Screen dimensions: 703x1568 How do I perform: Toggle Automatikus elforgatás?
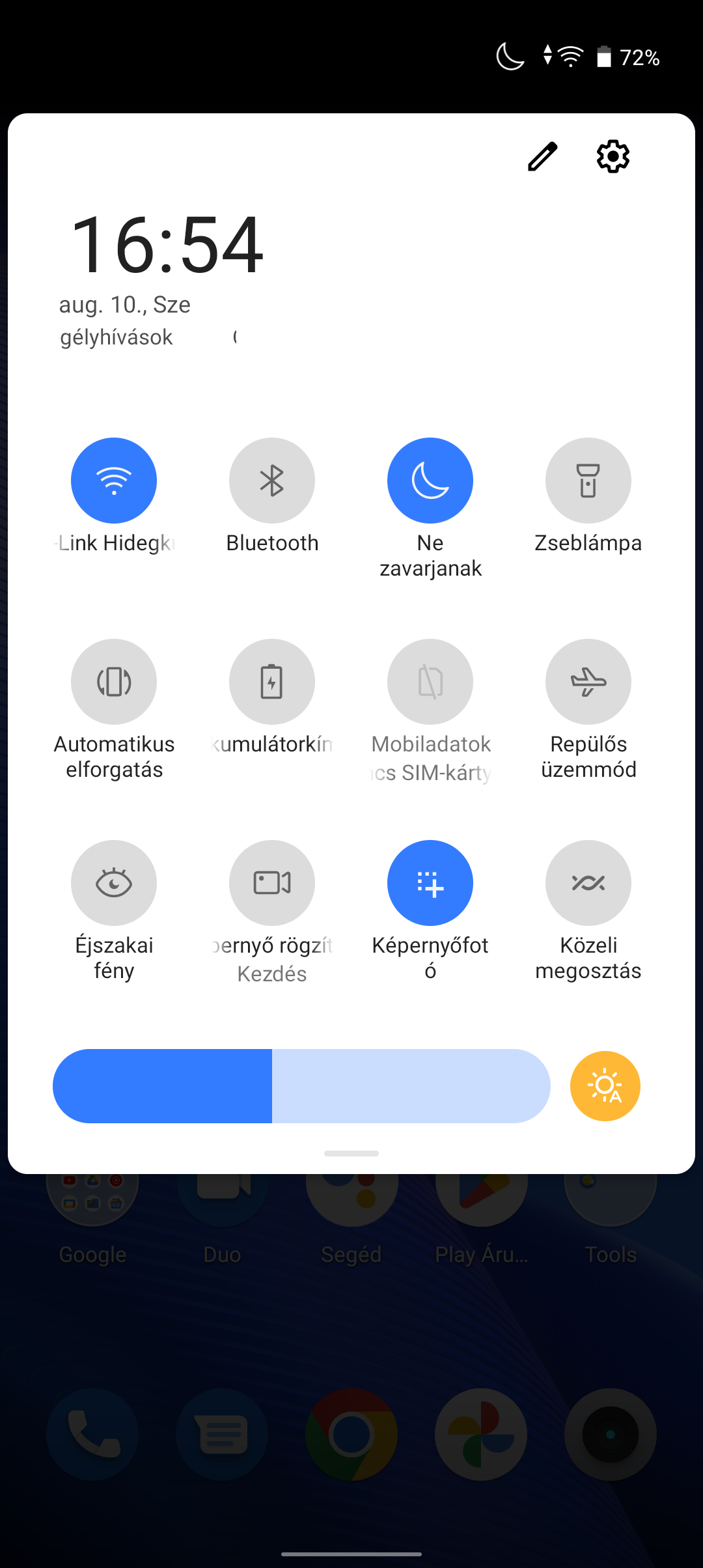[114, 682]
